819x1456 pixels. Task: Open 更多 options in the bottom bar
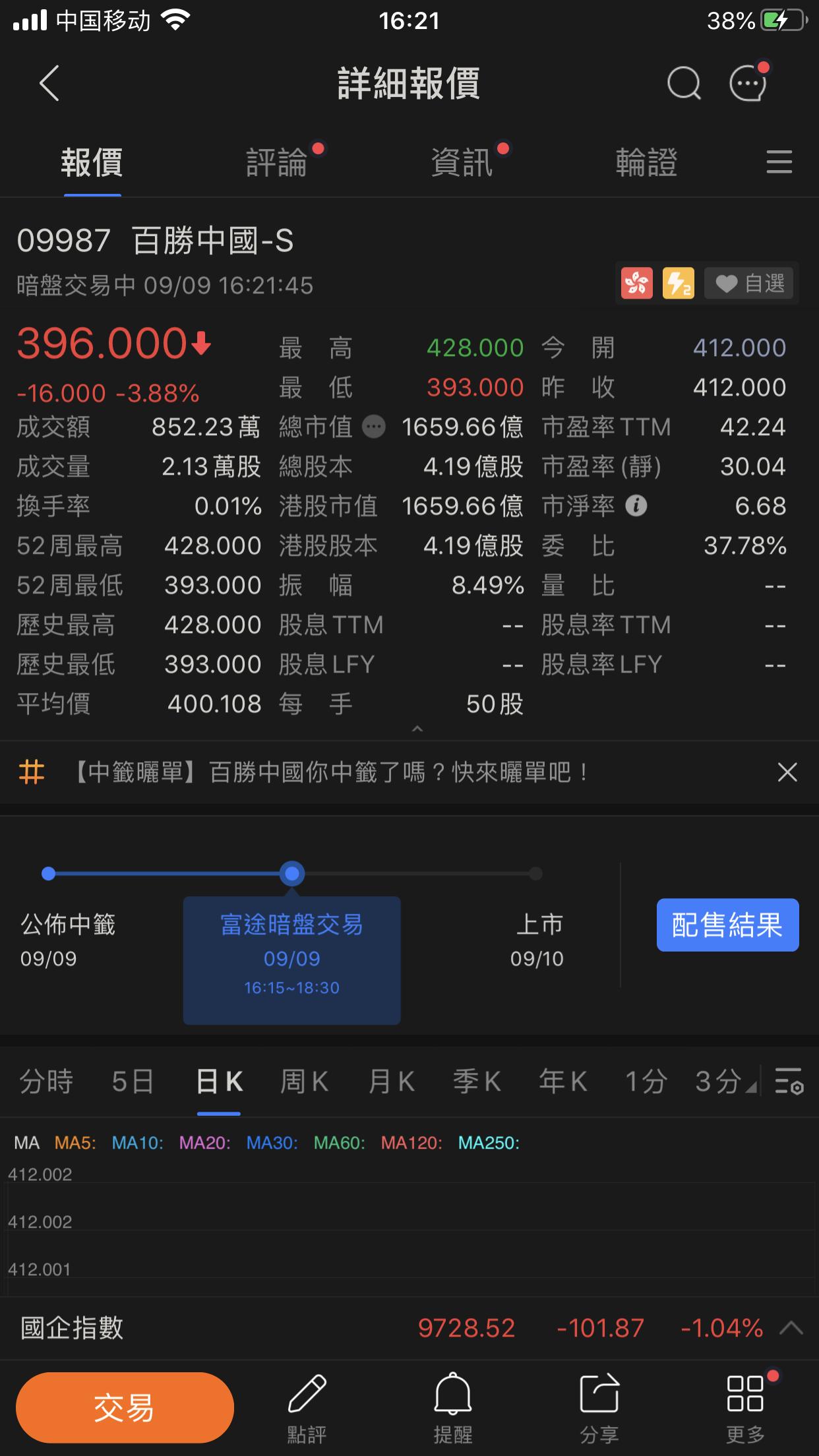[745, 1408]
